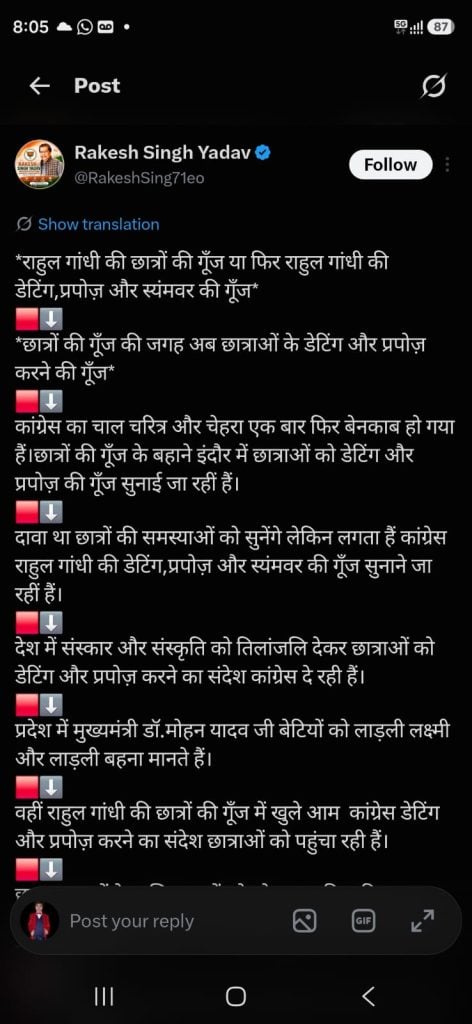Screen dimensions: 472x1024
Task: Go to the home screen
Action: (x=236, y=996)
